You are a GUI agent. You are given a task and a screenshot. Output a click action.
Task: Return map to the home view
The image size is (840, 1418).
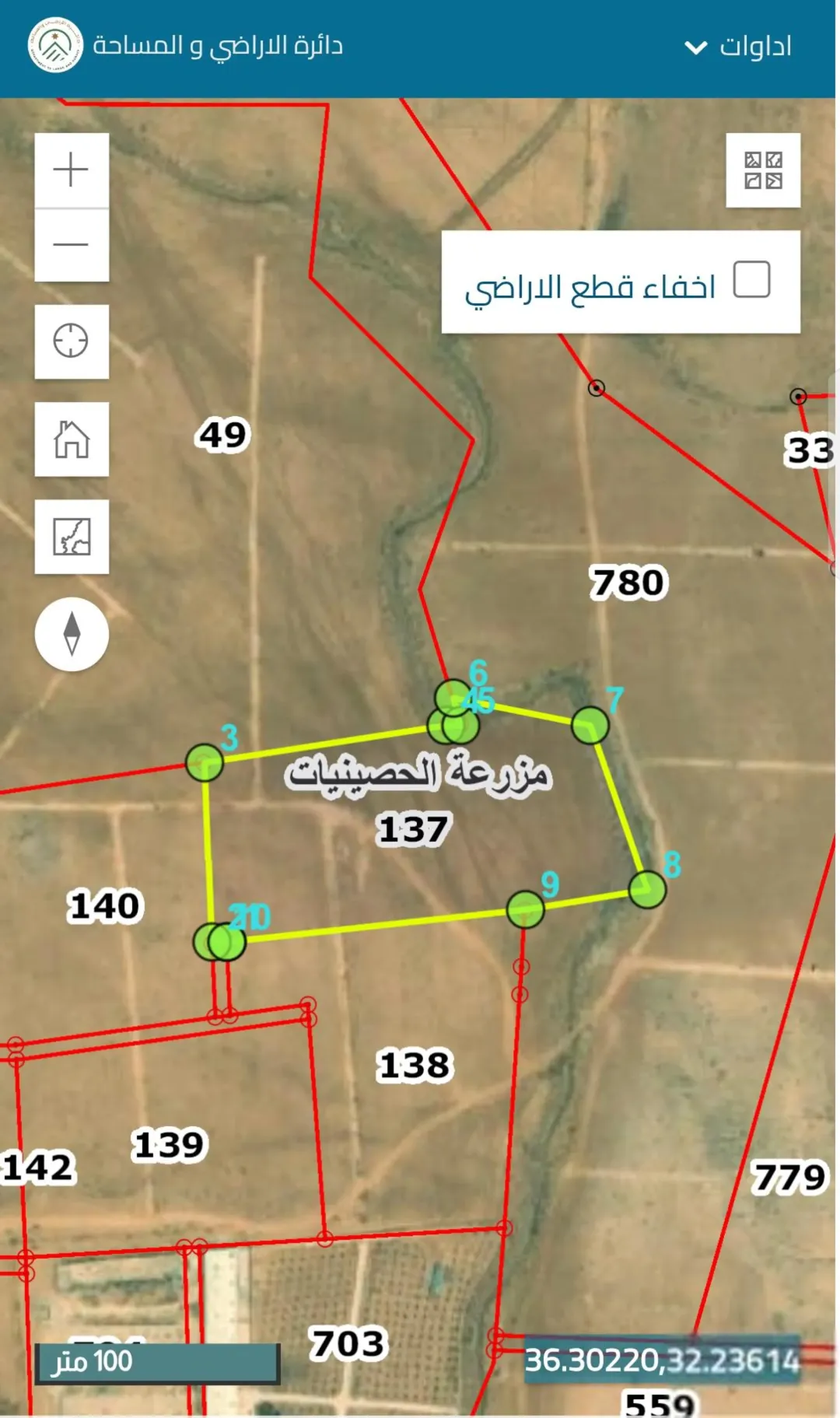click(x=72, y=439)
